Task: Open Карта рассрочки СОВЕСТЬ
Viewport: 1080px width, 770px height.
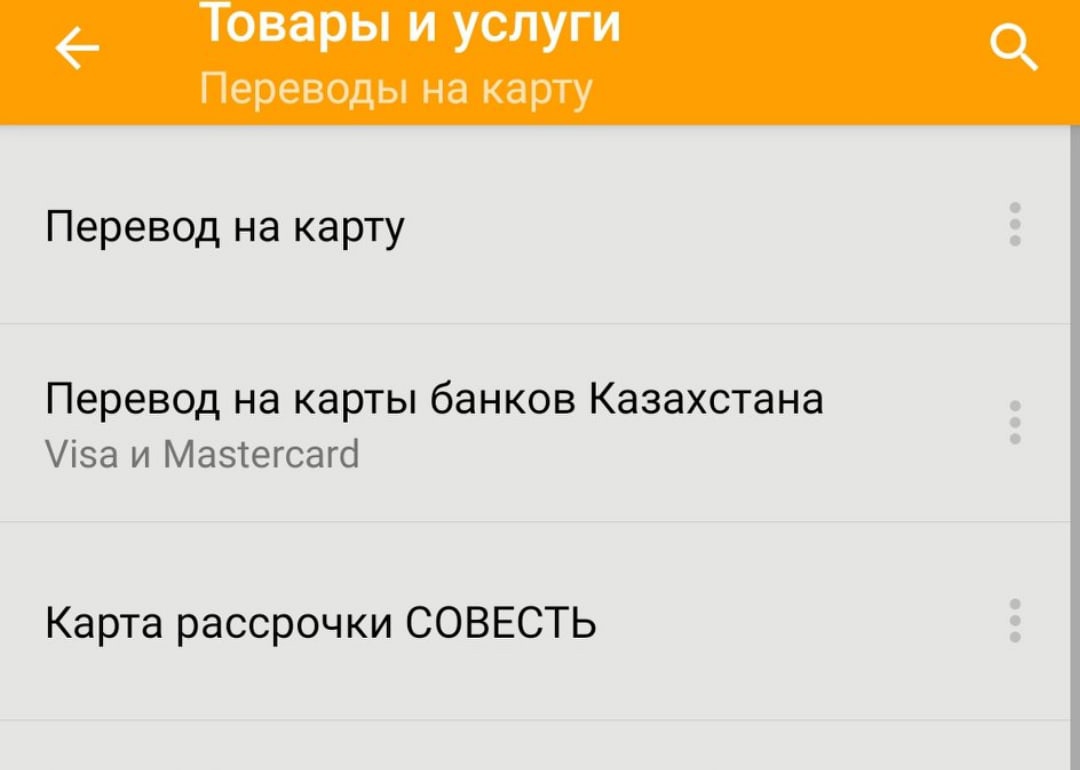Action: pos(321,622)
